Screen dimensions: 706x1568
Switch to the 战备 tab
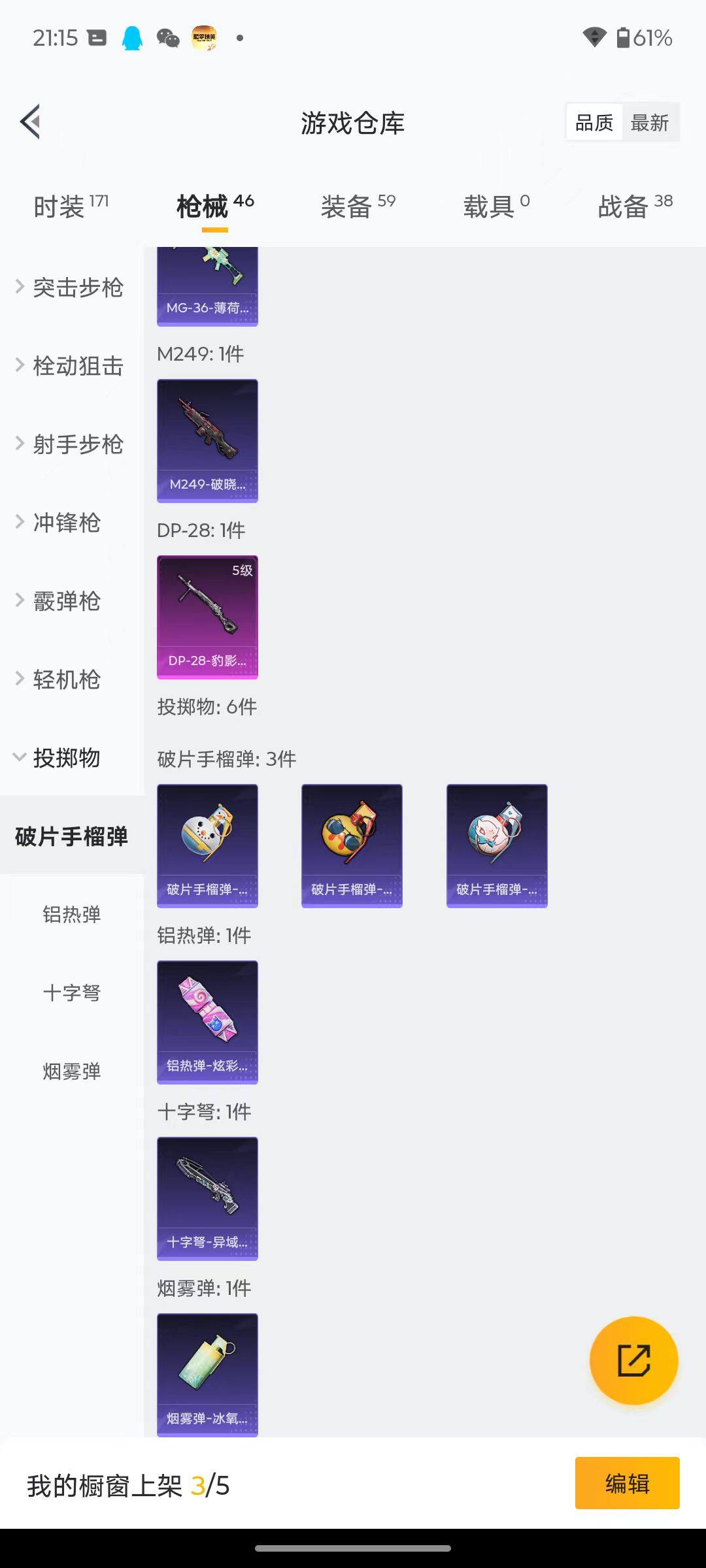point(635,206)
